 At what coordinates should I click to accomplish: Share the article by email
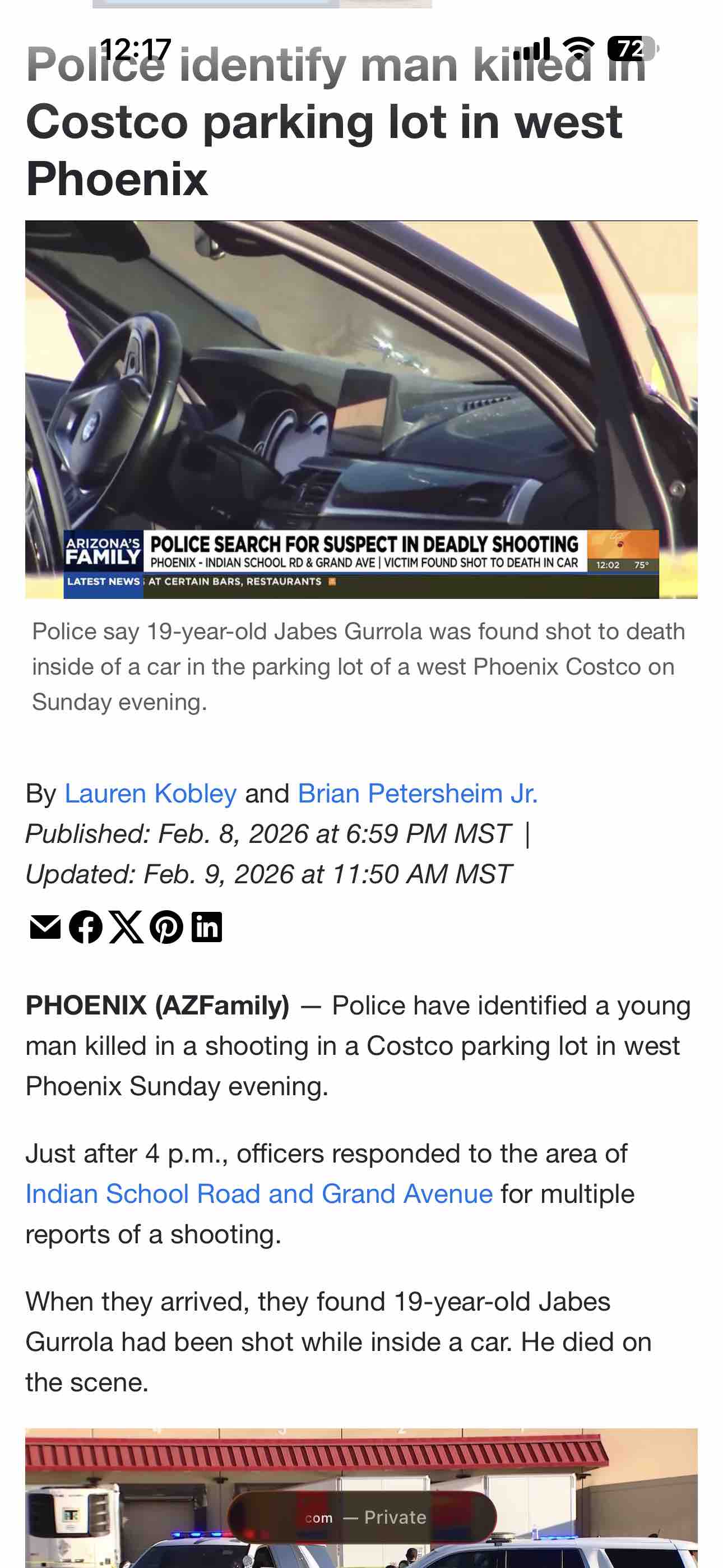(x=45, y=927)
